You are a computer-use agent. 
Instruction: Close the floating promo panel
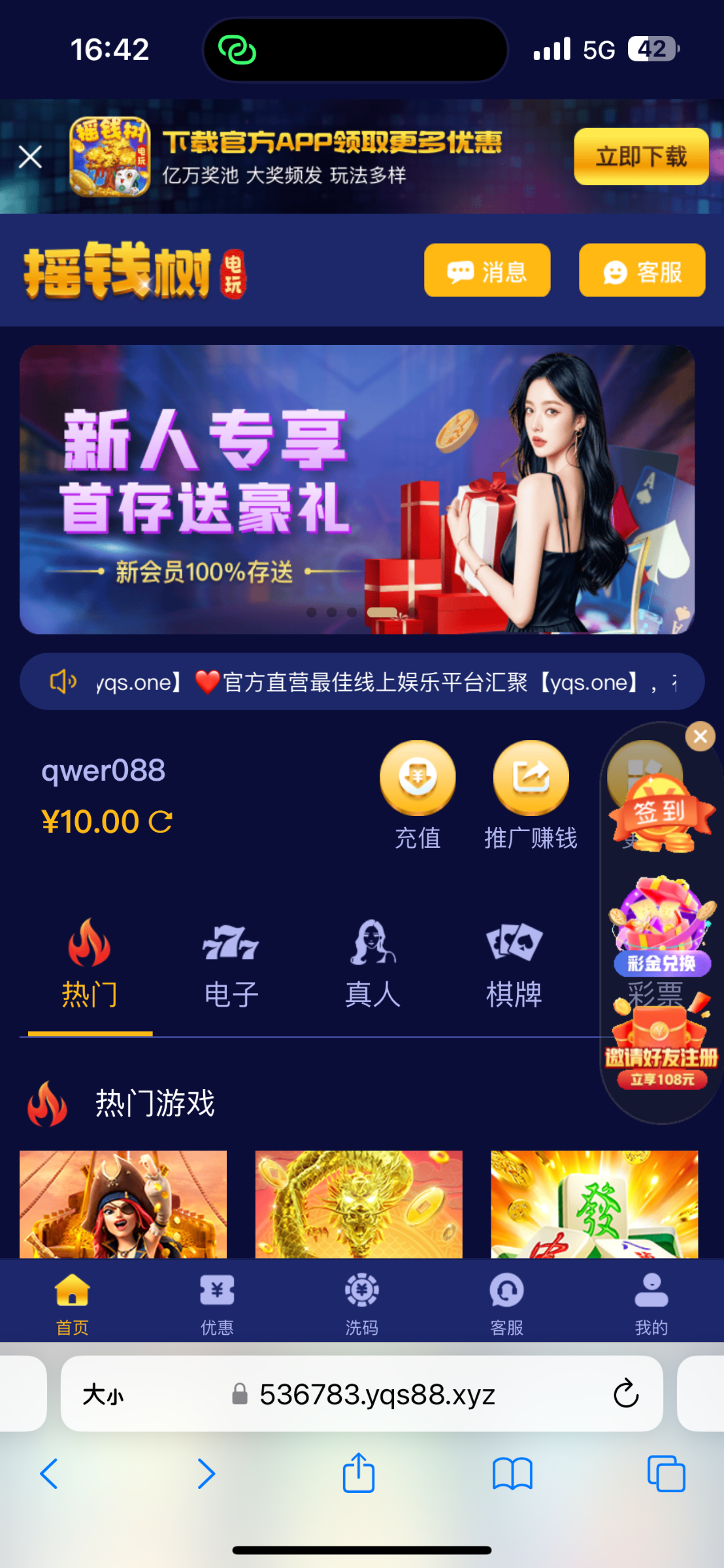tap(700, 737)
